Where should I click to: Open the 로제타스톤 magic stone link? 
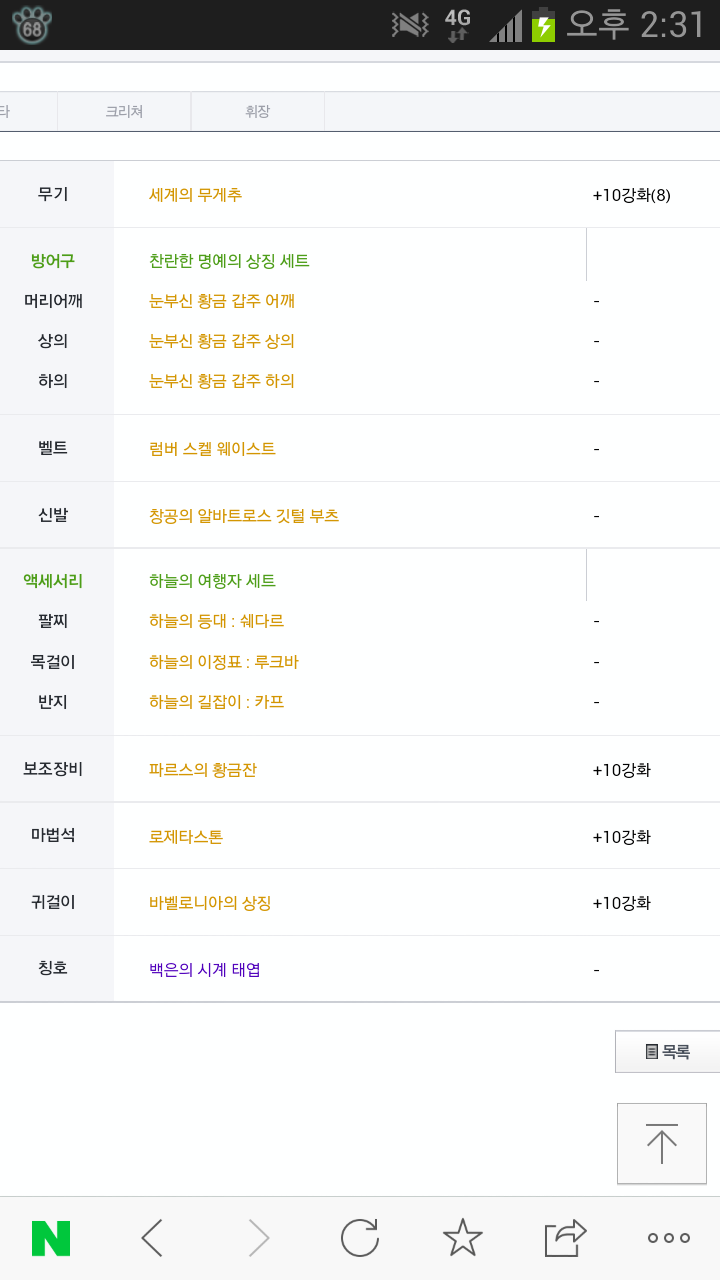coord(186,837)
